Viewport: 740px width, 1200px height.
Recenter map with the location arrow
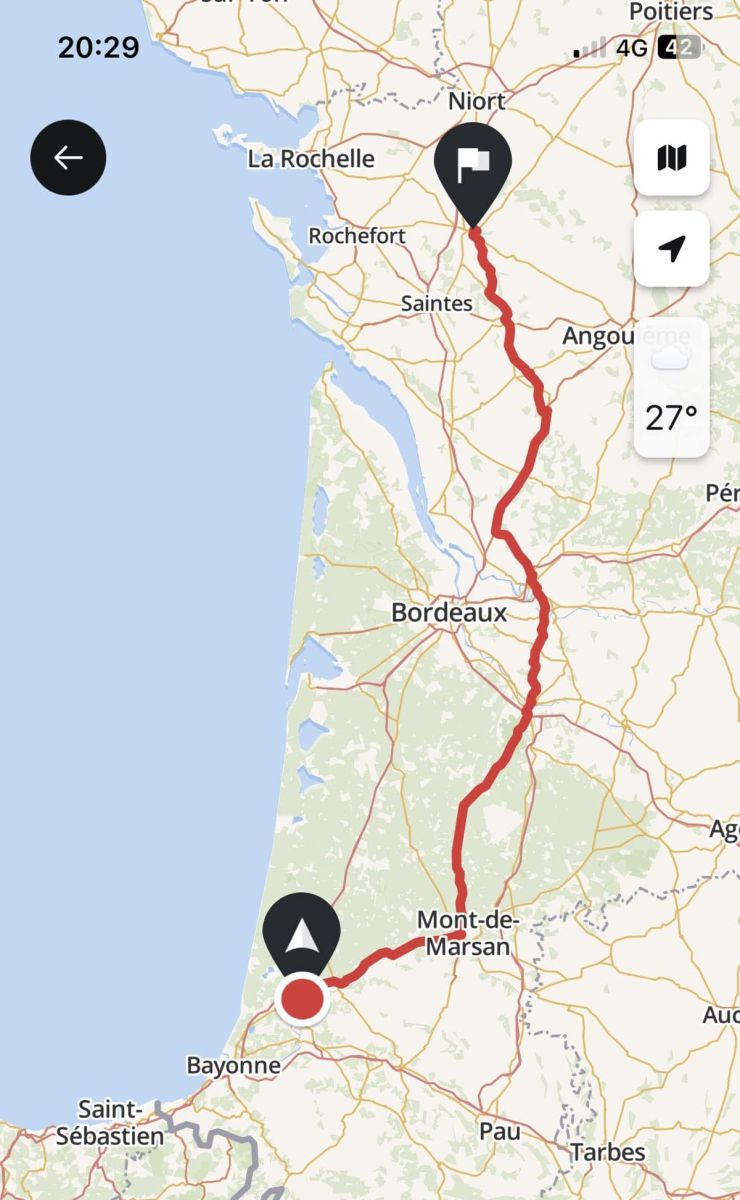click(x=671, y=249)
